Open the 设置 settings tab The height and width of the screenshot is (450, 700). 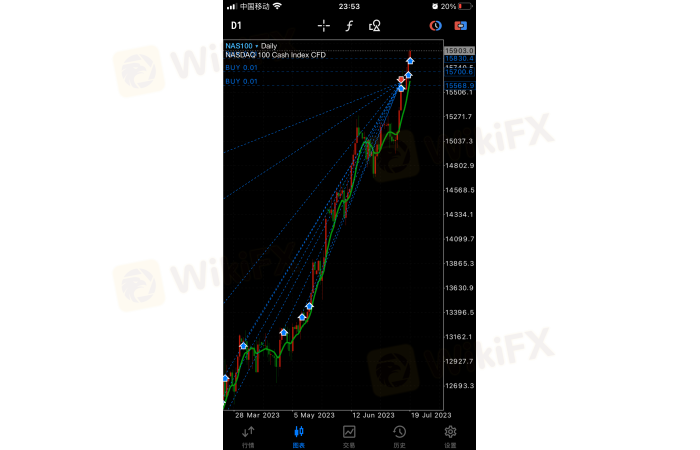pos(450,435)
